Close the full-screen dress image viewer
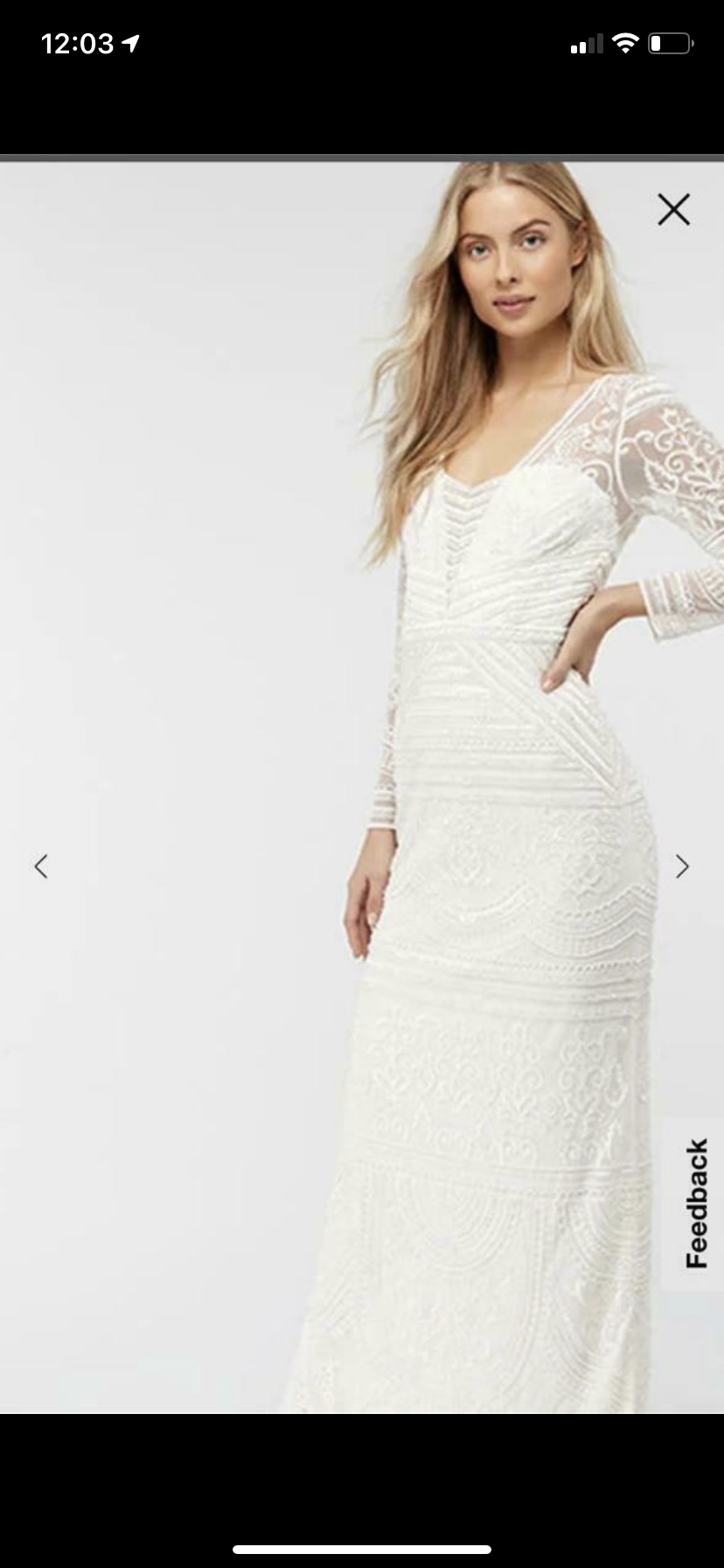Image resolution: width=724 pixels, height=1568 pixels. [x=673, y=209]
